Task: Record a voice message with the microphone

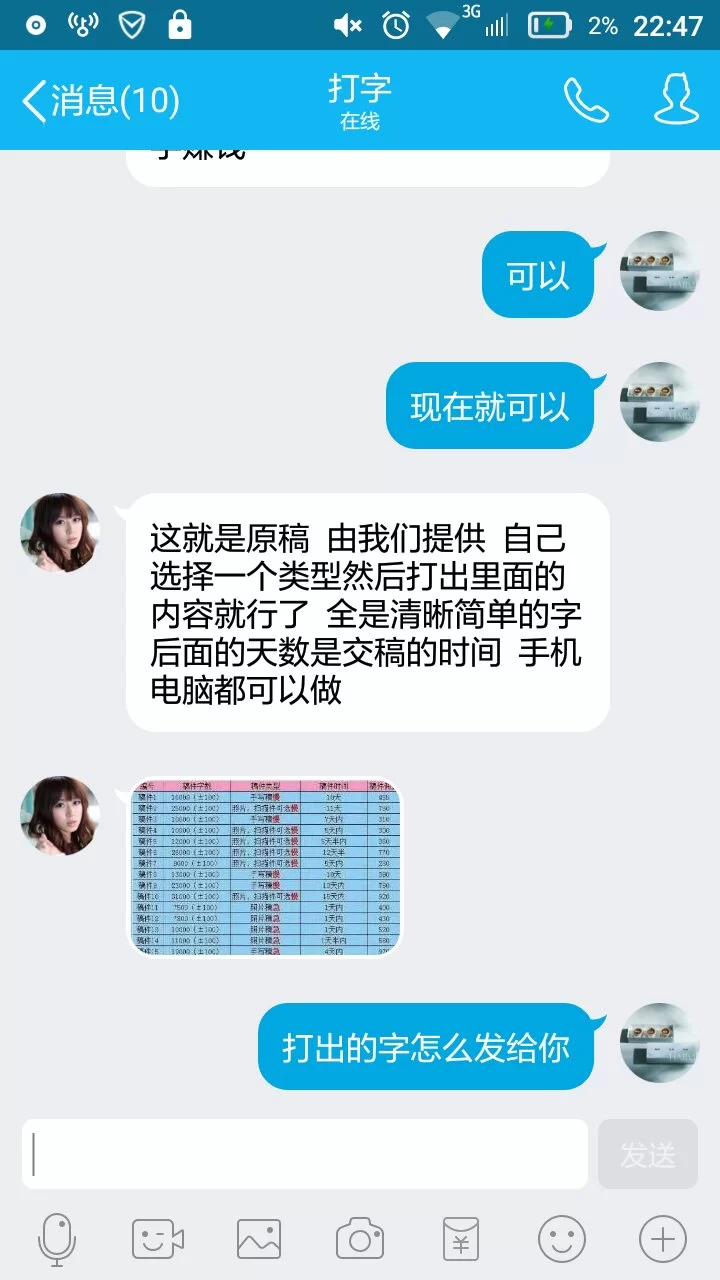Action: click(x=57, y=1240)
